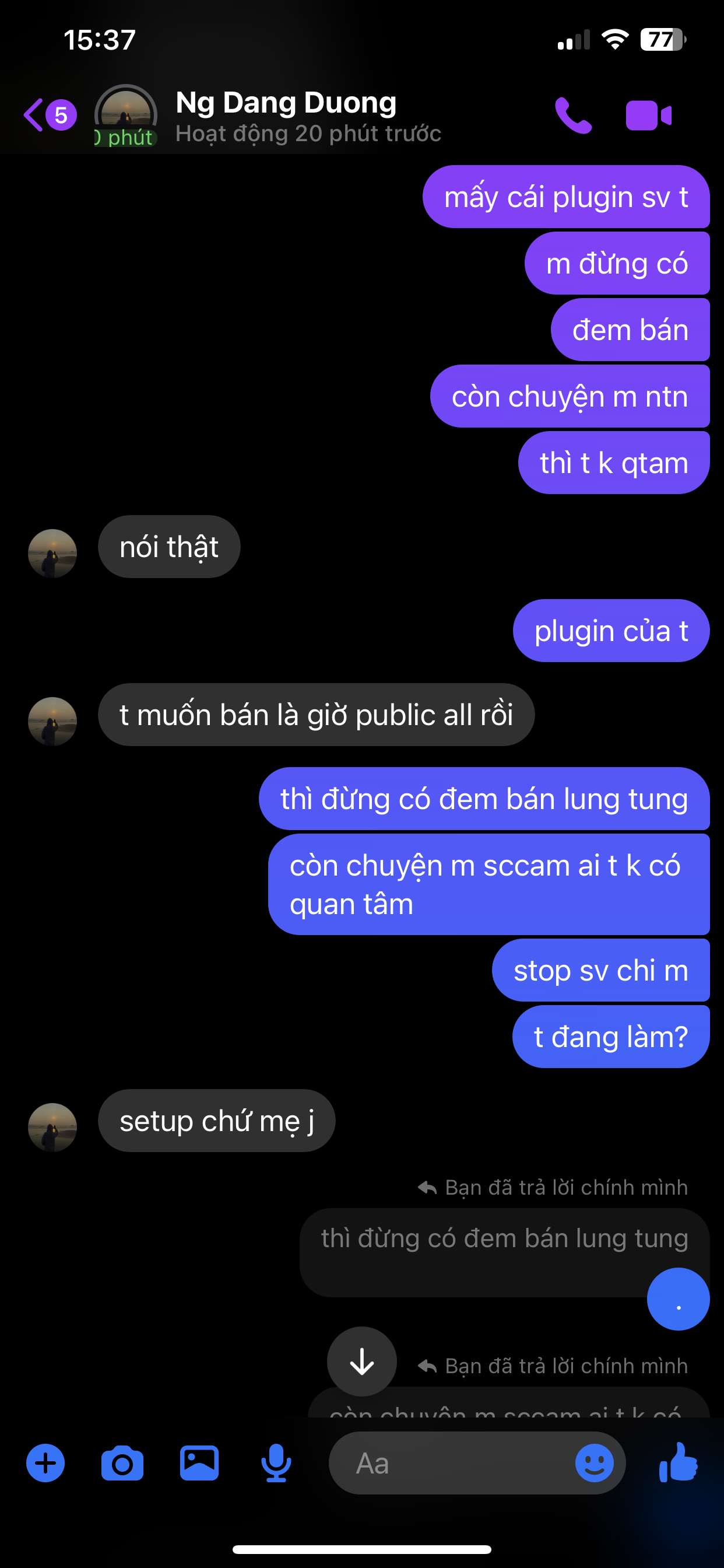Record a voice message with the microphone
This screenshot has width=724, height=1568.
[x=276, y=1462]
